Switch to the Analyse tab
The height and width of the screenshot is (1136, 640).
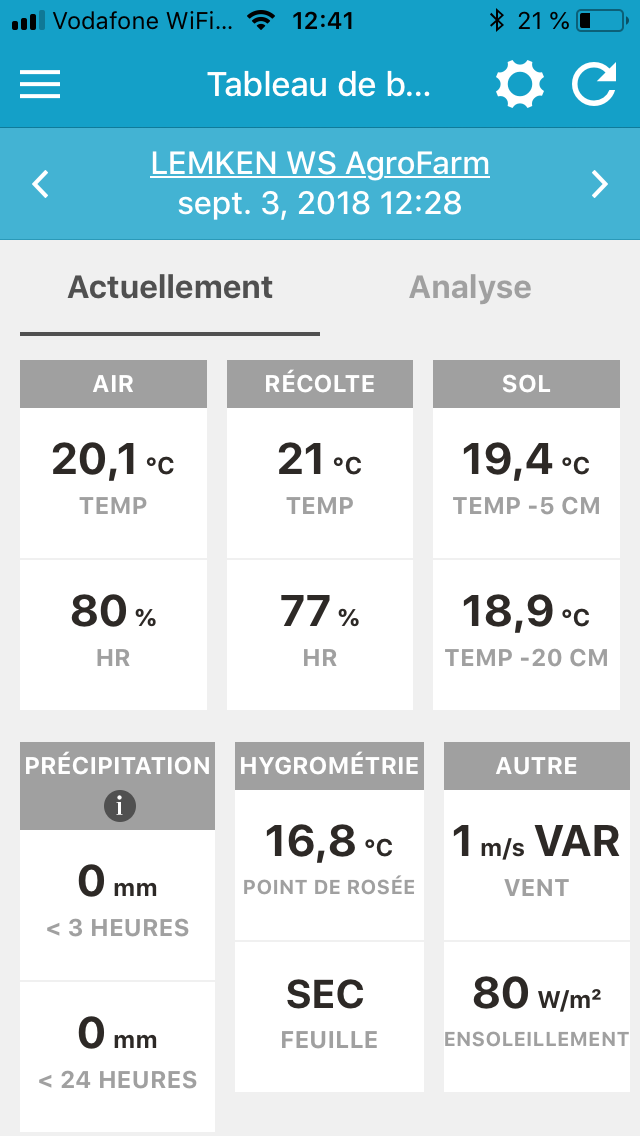click(470, 288)
